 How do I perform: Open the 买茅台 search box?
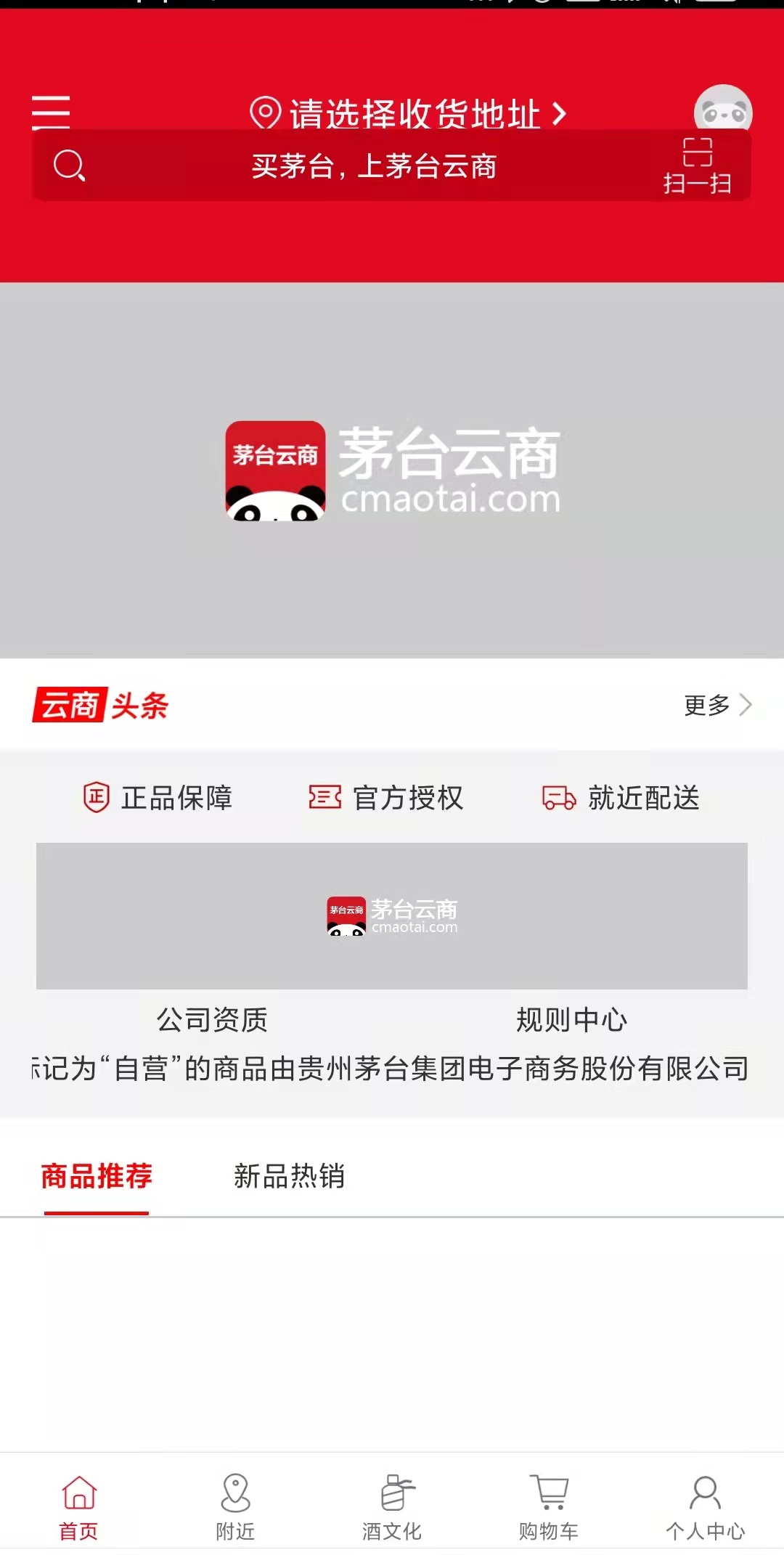(x=374, y=166)
